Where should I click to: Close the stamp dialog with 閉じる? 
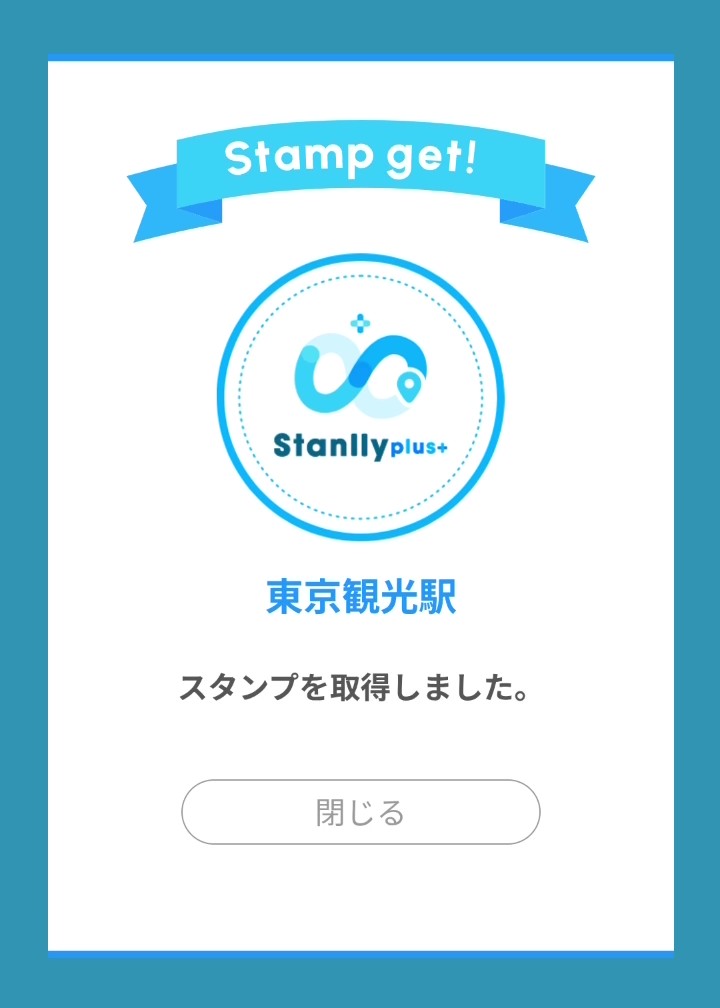(x=360, y=812)
